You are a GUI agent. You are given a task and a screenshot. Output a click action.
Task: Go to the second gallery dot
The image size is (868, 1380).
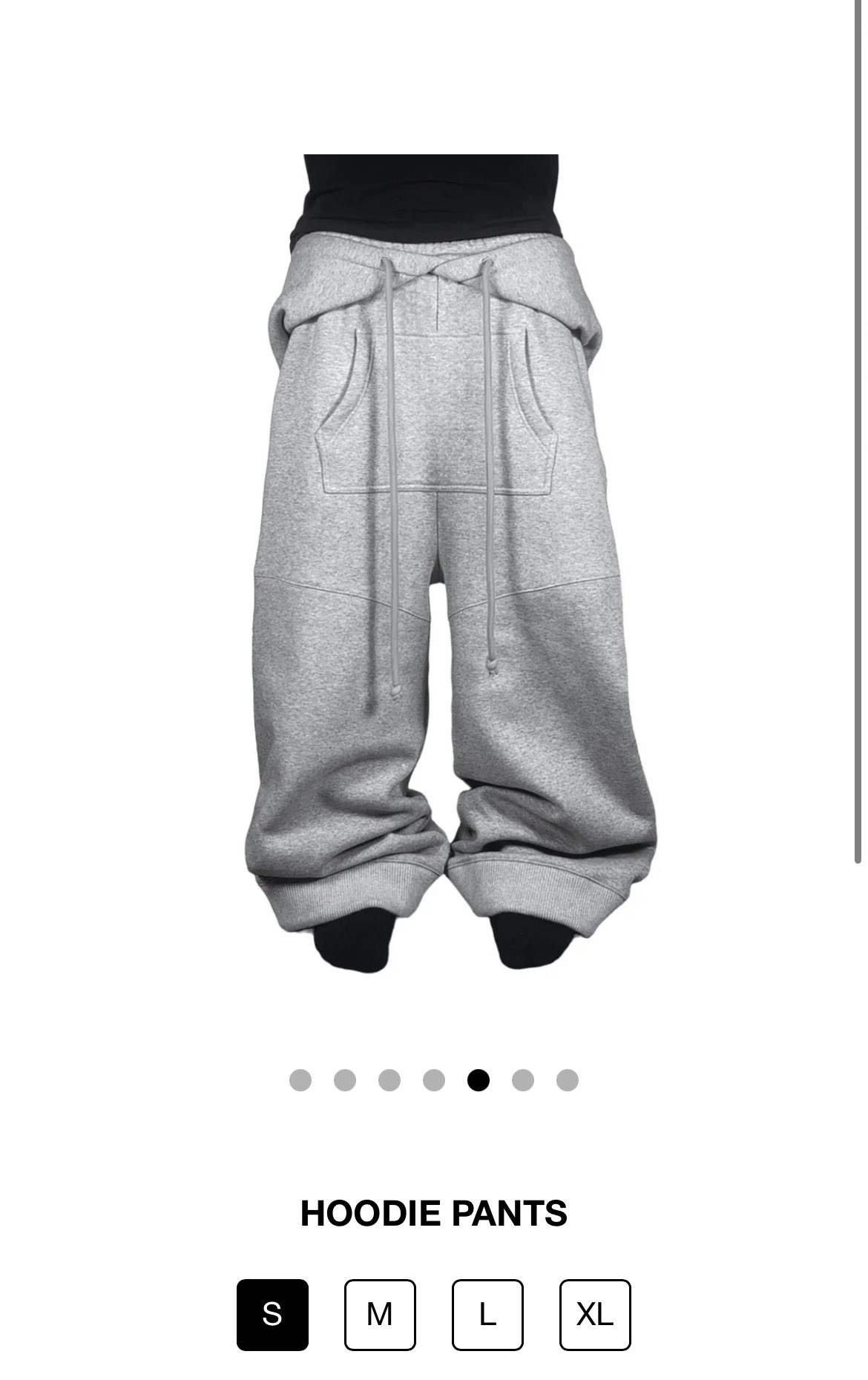(345, 1080)
